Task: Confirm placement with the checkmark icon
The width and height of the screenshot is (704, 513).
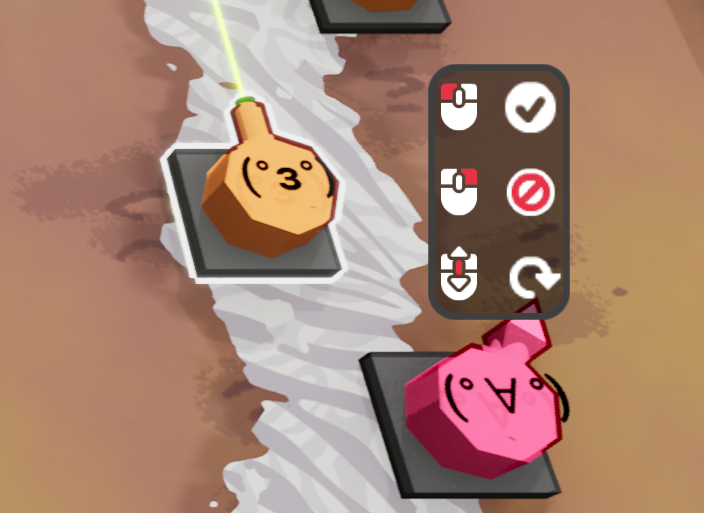Action: (x=530, y=108)
